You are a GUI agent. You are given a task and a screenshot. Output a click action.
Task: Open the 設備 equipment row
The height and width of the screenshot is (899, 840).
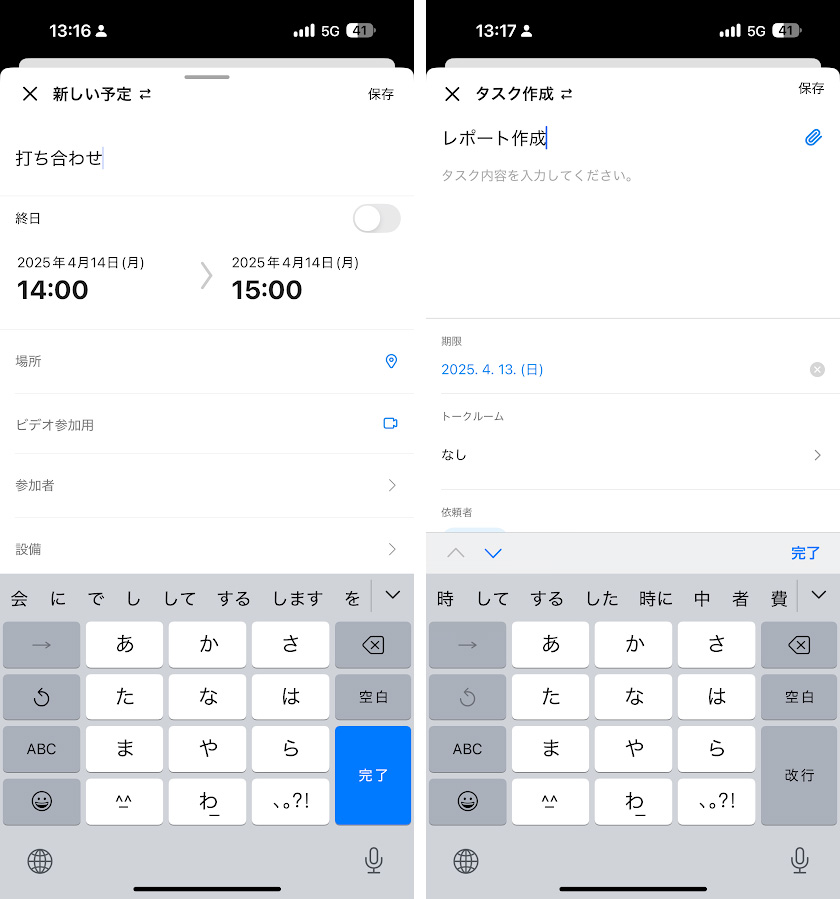pyautogui.click(x=200, y=549)
